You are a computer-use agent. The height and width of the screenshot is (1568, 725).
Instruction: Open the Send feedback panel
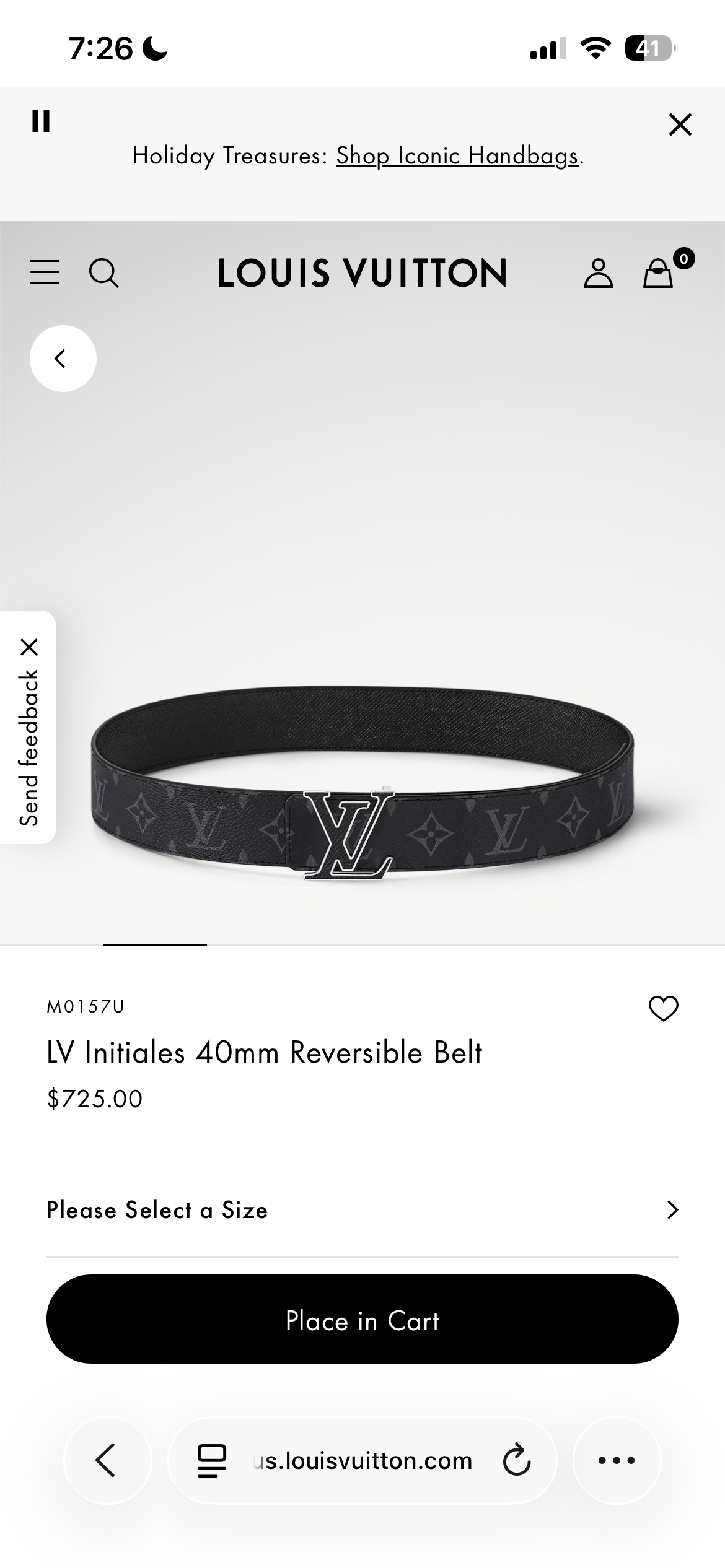pyautogui.click(x=27, y=756)
